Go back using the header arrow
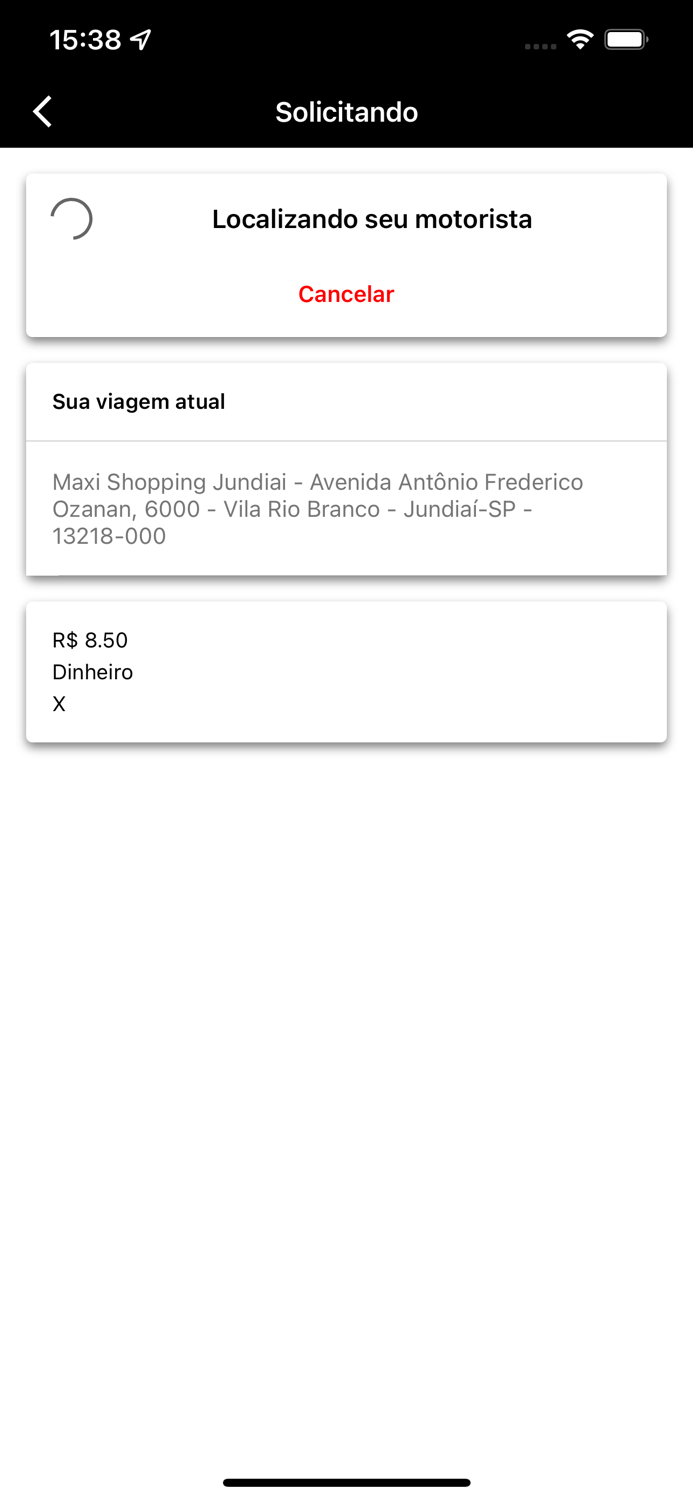693x1500 pixels. pyautogui.click(x=42, y=112)
